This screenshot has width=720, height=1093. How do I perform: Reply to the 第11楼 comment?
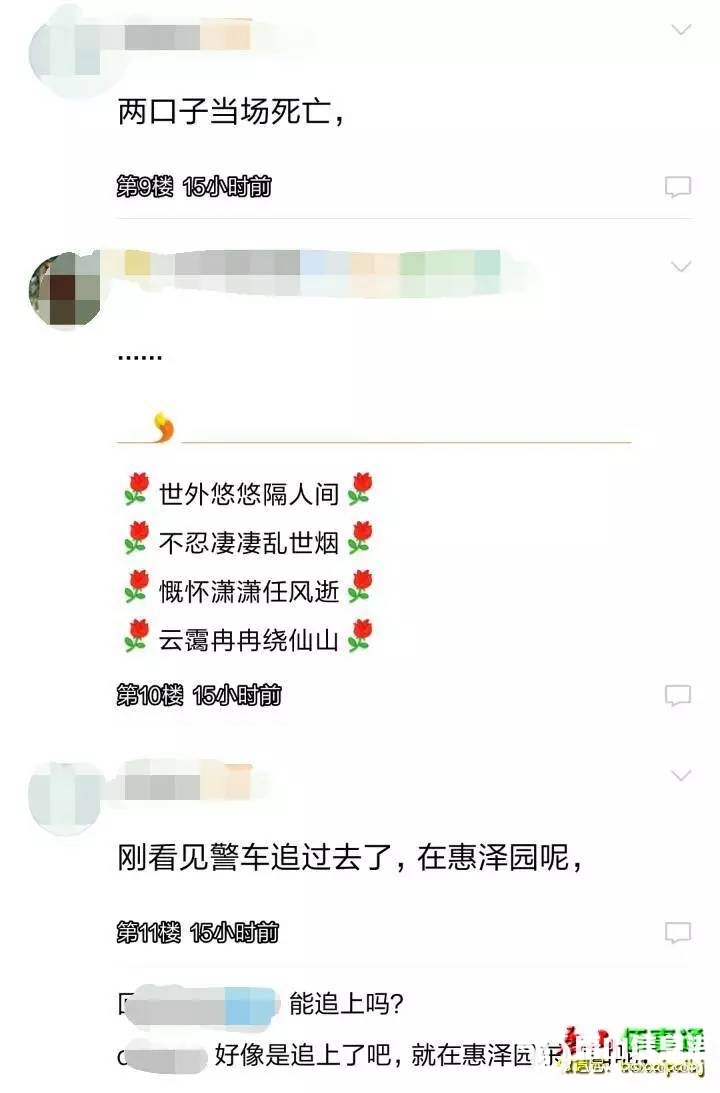678,933
